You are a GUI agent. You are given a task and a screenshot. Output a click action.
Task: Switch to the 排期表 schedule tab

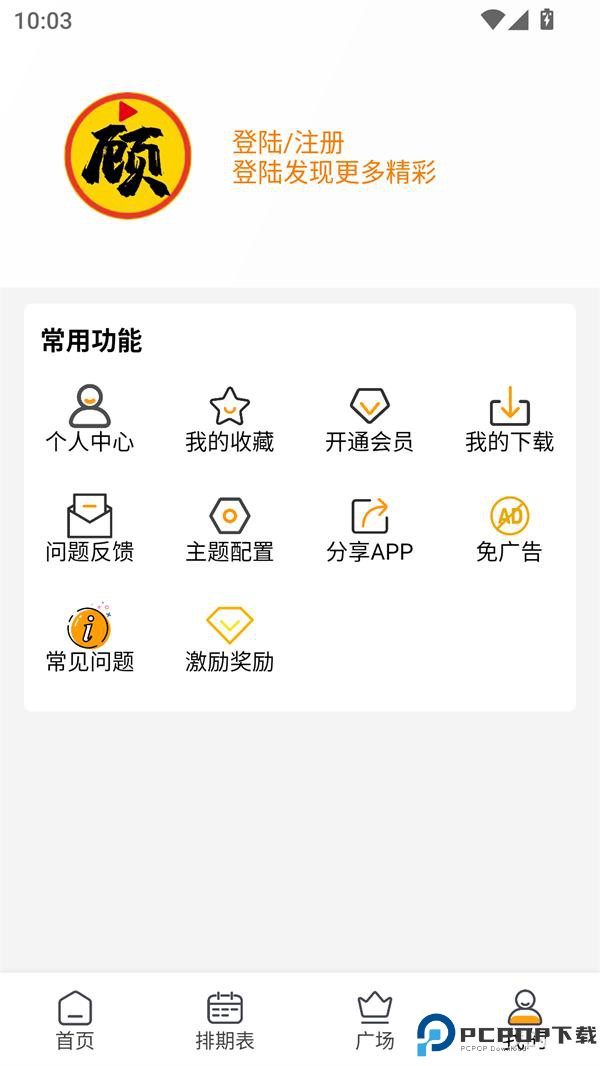click(225, 1020)
